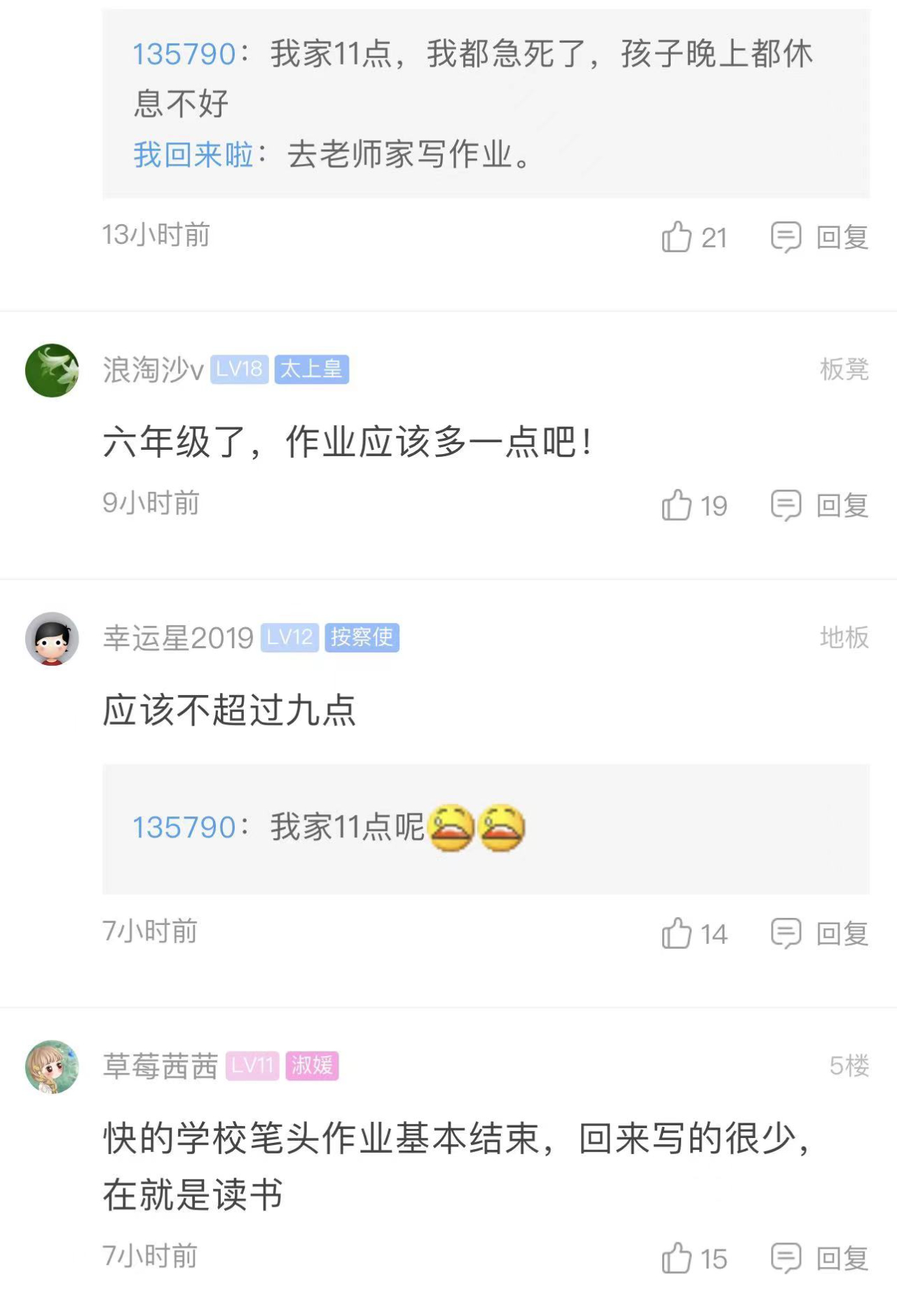Reply to the comment posted 13小时前
The image size is (897, 1316).
(820, 237)
